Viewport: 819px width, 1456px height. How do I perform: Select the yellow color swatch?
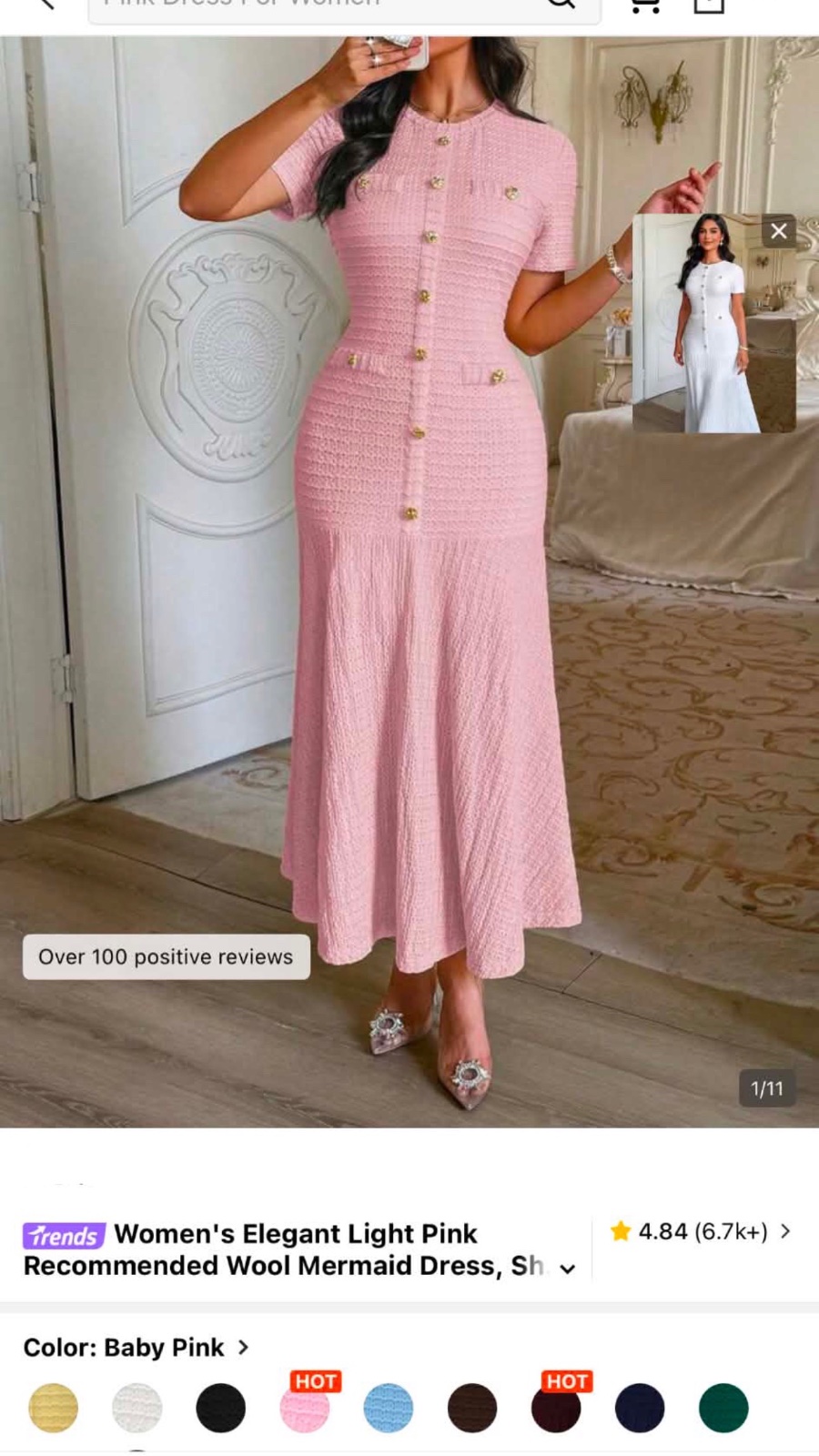coord(53,1408)
